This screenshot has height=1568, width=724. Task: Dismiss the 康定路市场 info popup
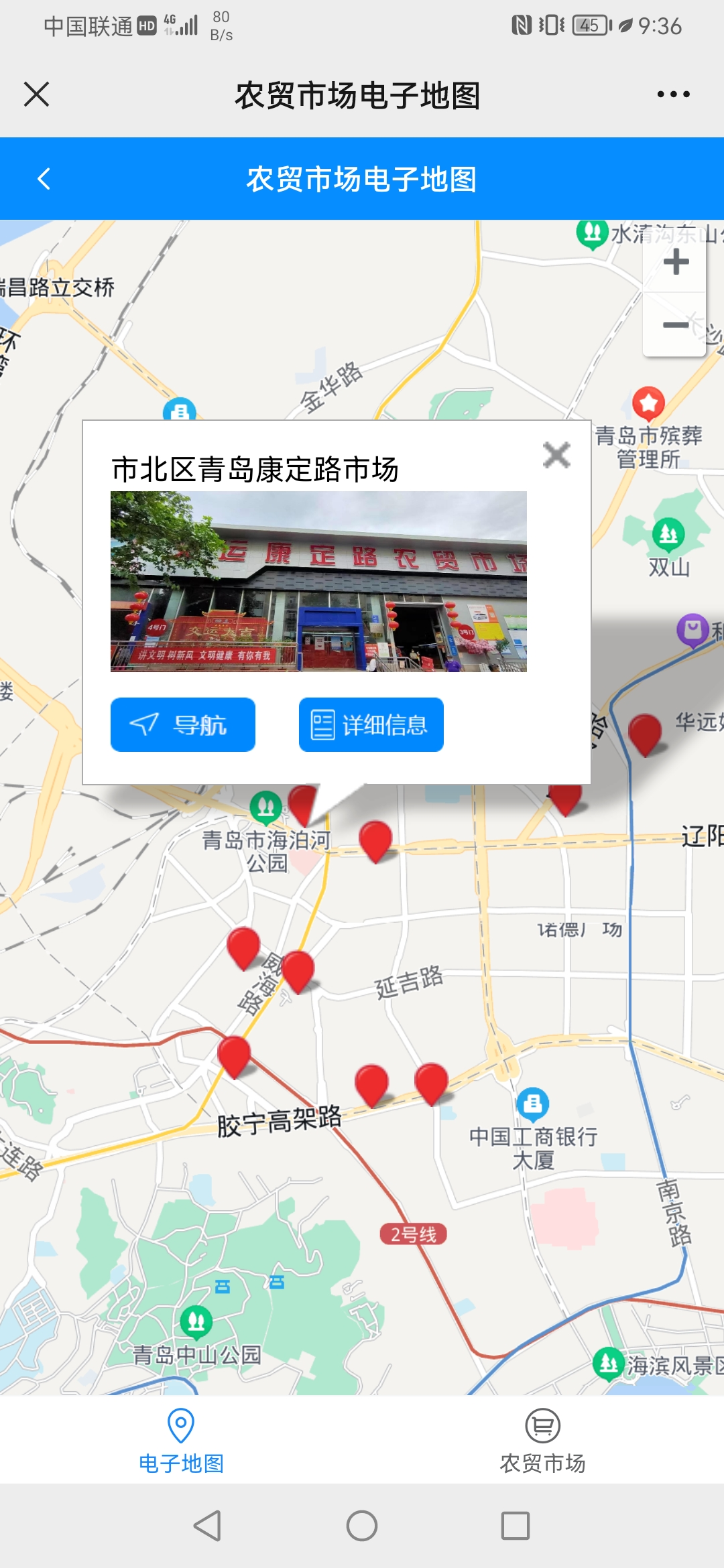(556, 455)
